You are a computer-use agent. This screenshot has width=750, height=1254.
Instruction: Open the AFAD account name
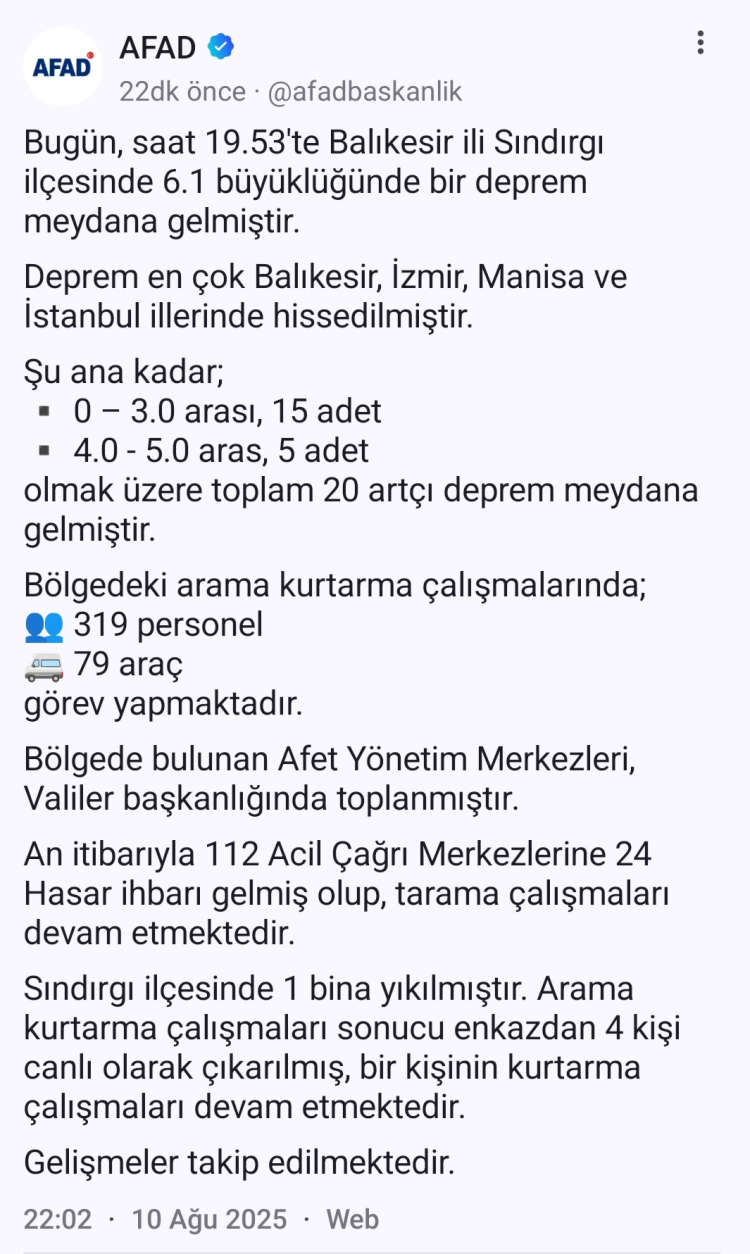coord(158,47)
